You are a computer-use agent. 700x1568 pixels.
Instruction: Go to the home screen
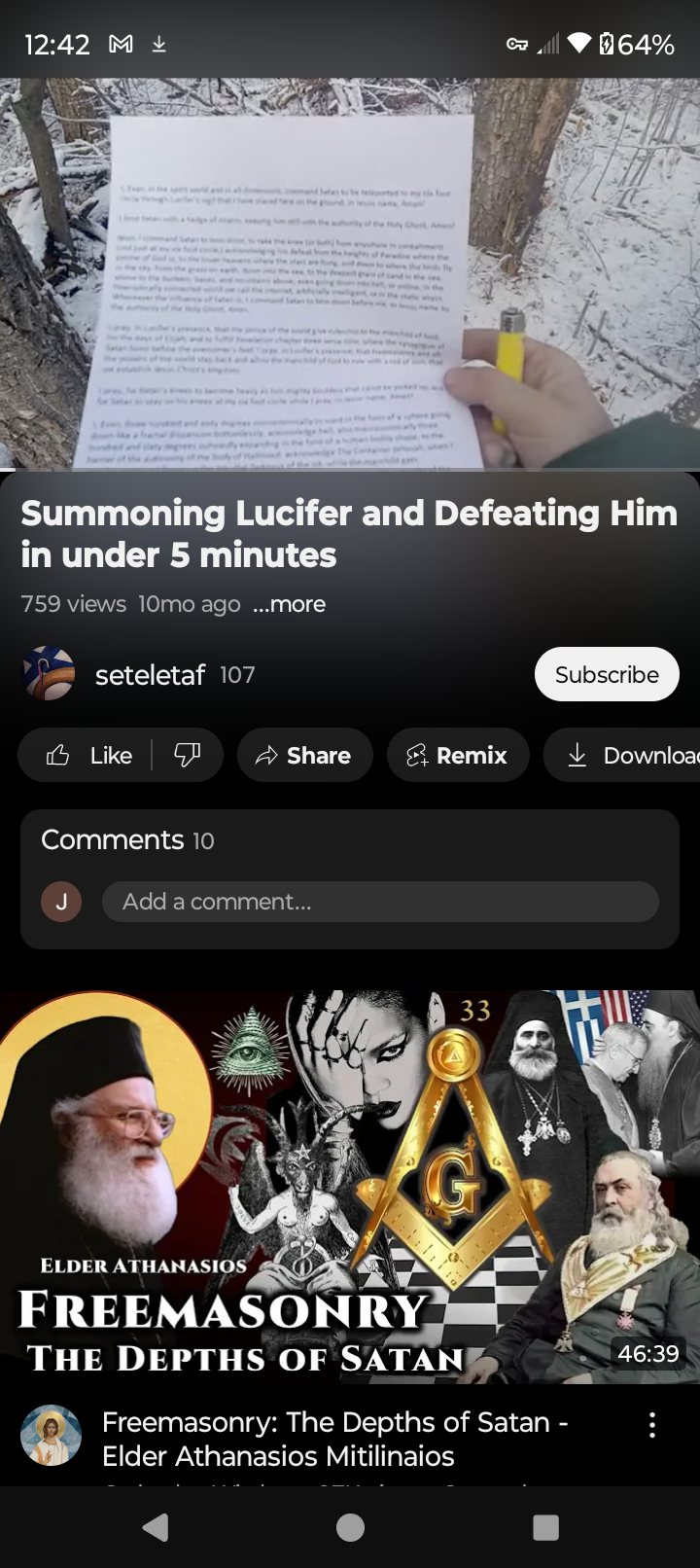click(x=350, y=1527)
